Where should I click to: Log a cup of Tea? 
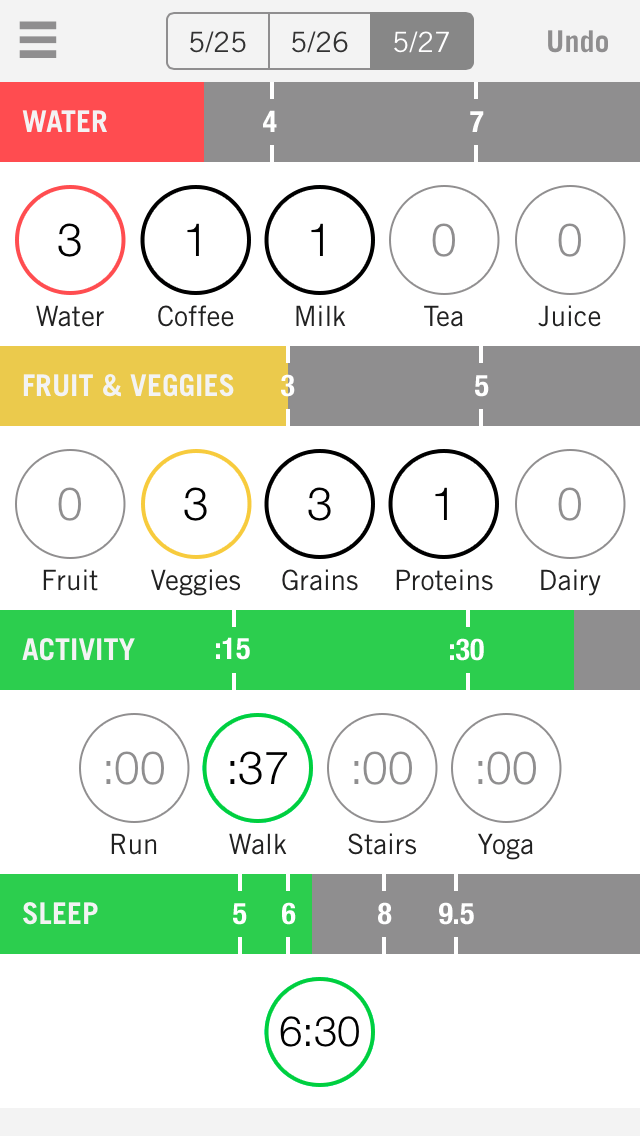coord(444,240)
